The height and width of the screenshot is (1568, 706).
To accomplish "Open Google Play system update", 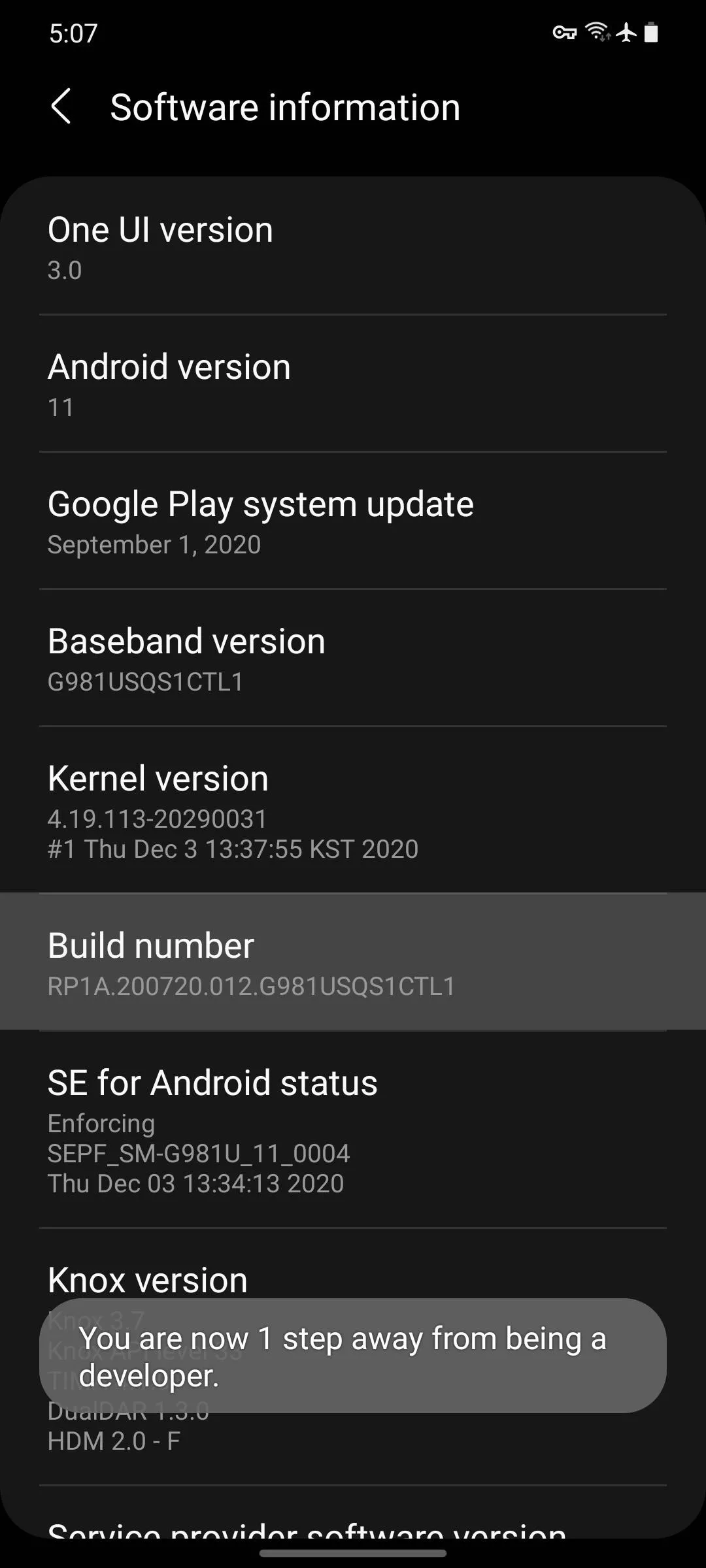I will point(353,521).
